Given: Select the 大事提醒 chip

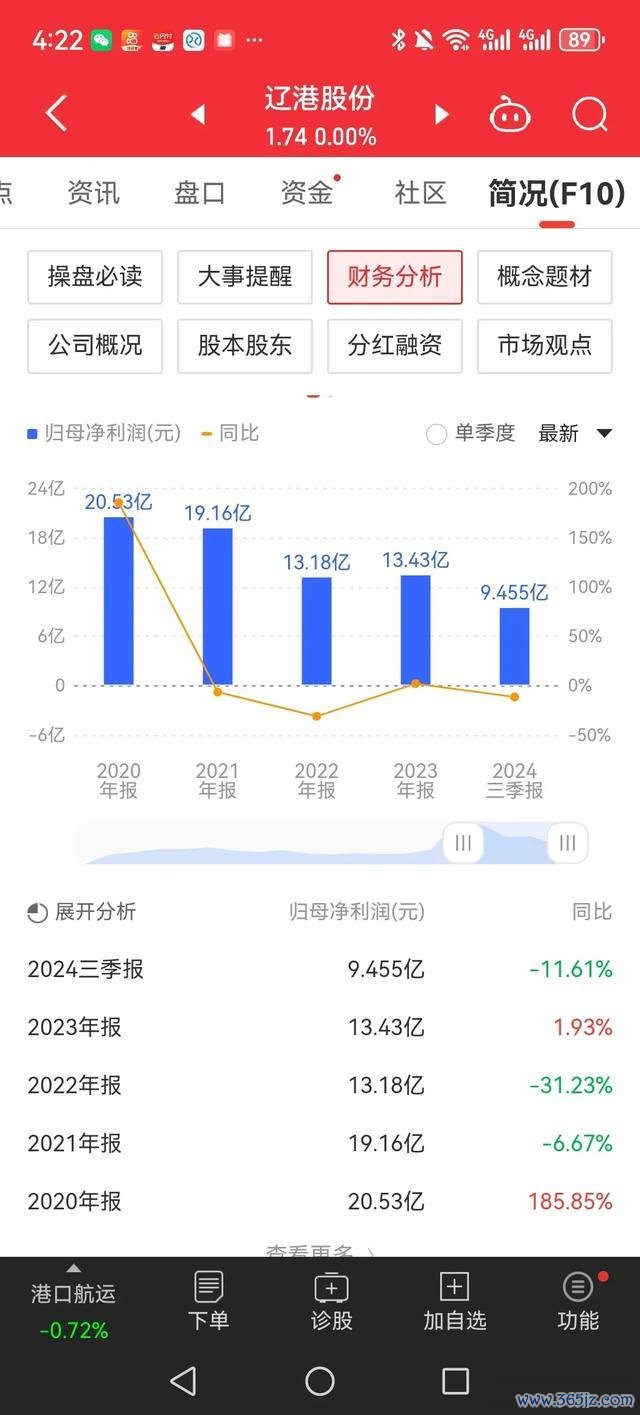Looking at the screenshot, I should point(245,277).
